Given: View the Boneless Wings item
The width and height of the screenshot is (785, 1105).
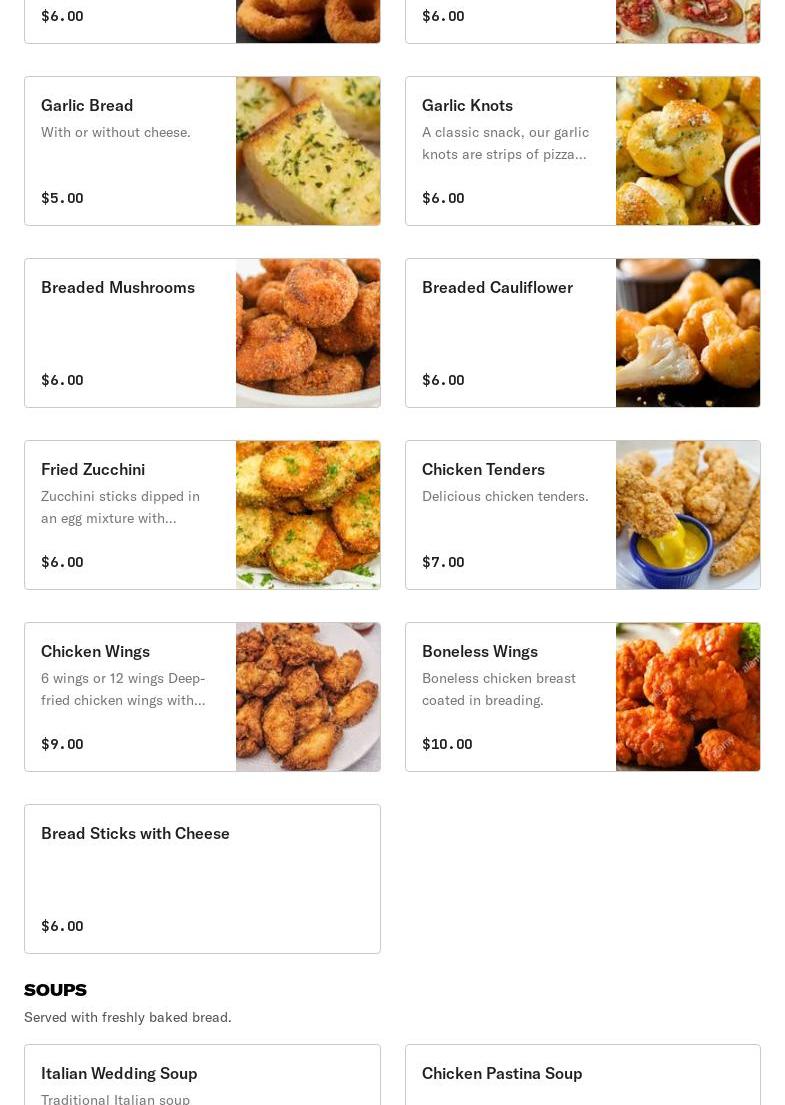Looking at the screenshot, I should (582, 697).
